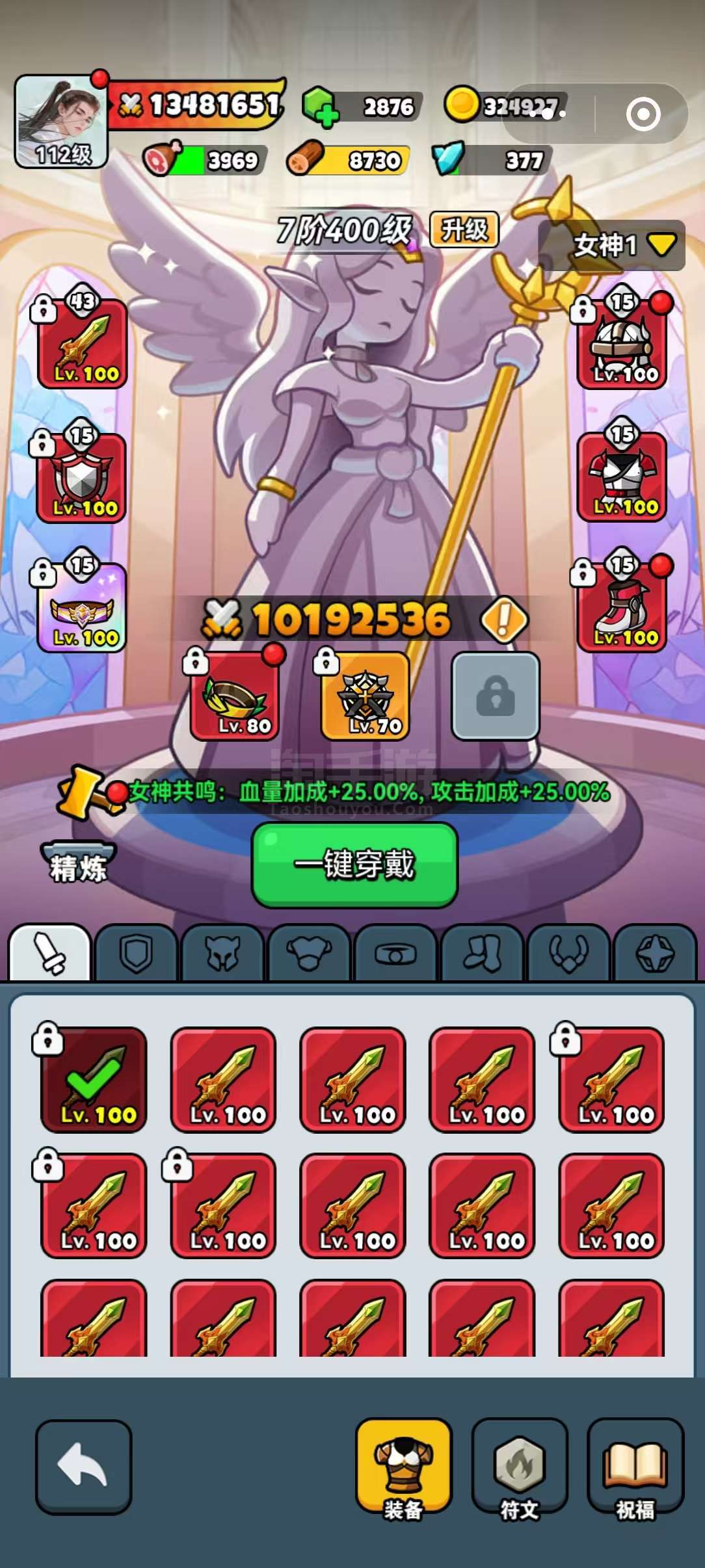Go back with the return arrow
This screenshot has width=705, height=1568.
[x=83, y=1467]
